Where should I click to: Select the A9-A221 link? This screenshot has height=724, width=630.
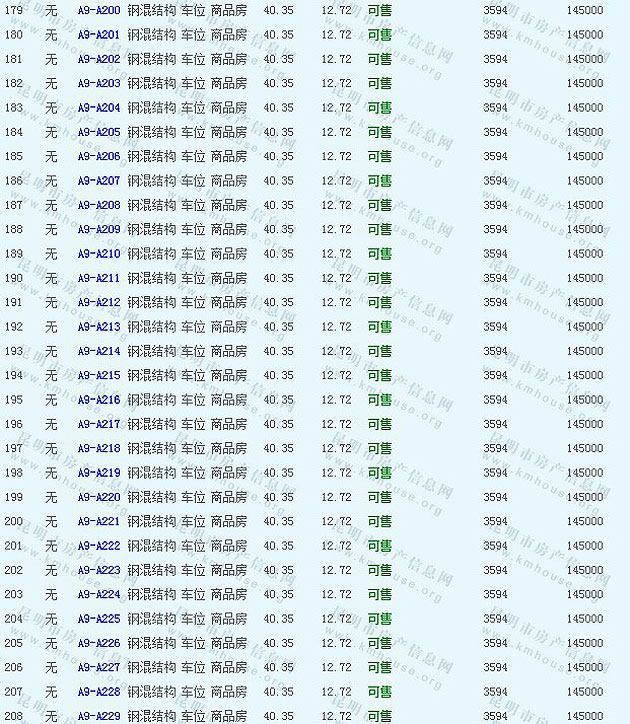[99, 522]
